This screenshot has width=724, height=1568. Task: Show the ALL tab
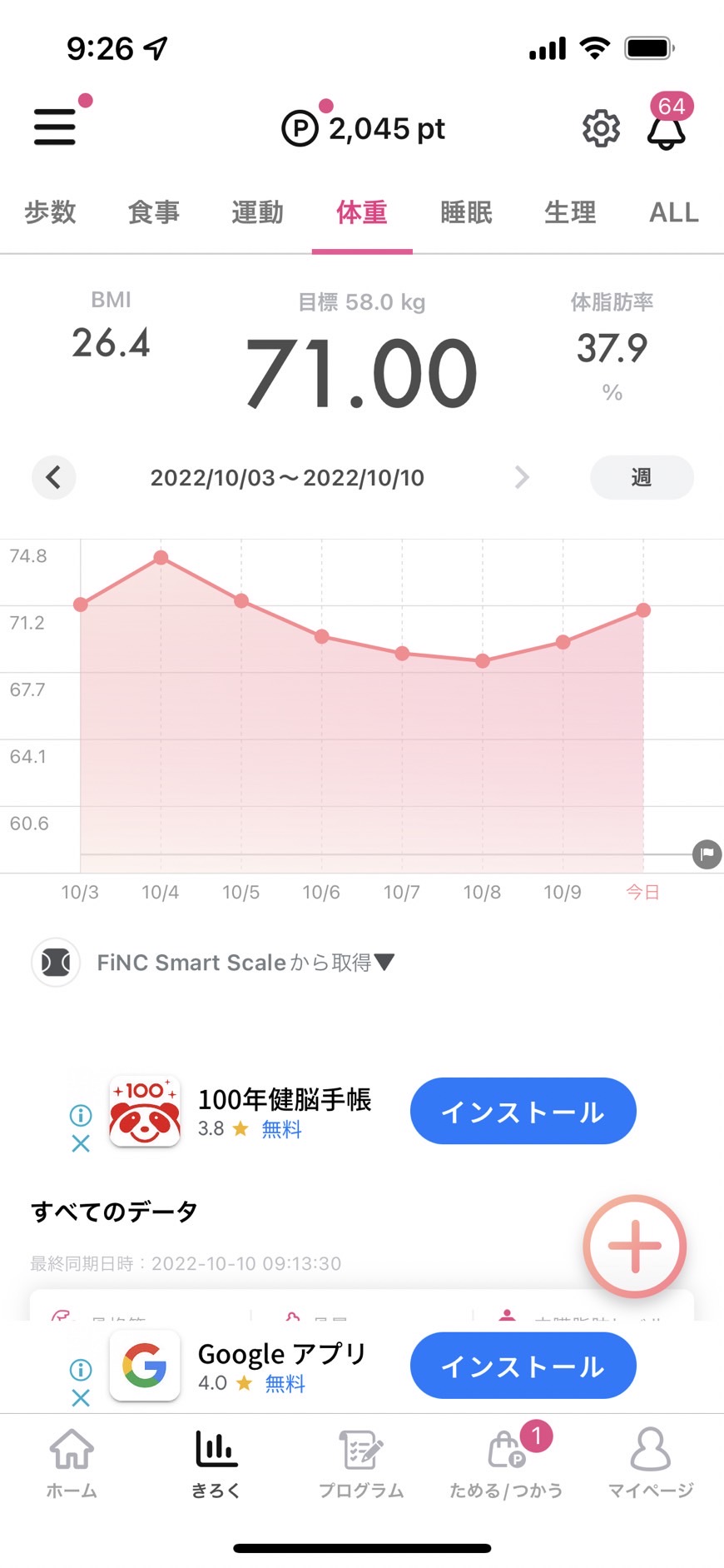click(x=674, y=212)
